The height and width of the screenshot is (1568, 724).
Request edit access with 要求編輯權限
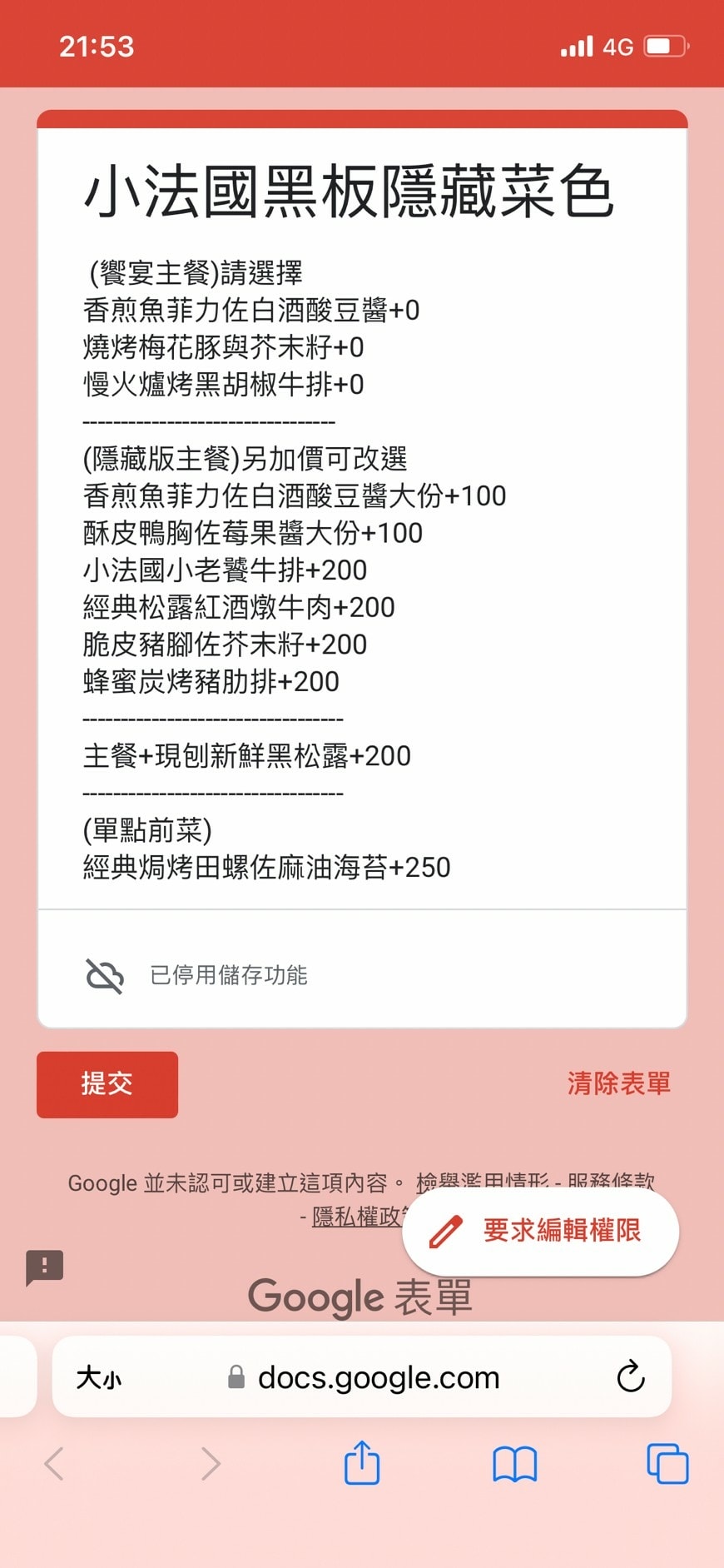[x=541, y=1231]
